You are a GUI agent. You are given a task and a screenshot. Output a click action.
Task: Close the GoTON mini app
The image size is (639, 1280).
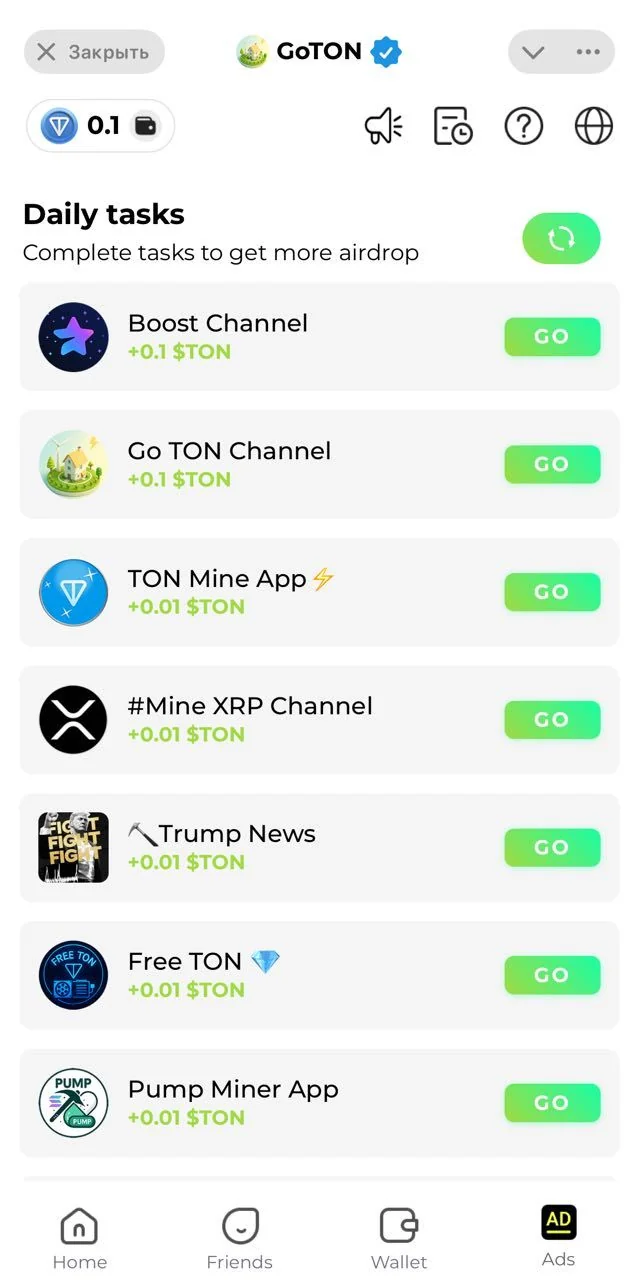pos(94,52)
